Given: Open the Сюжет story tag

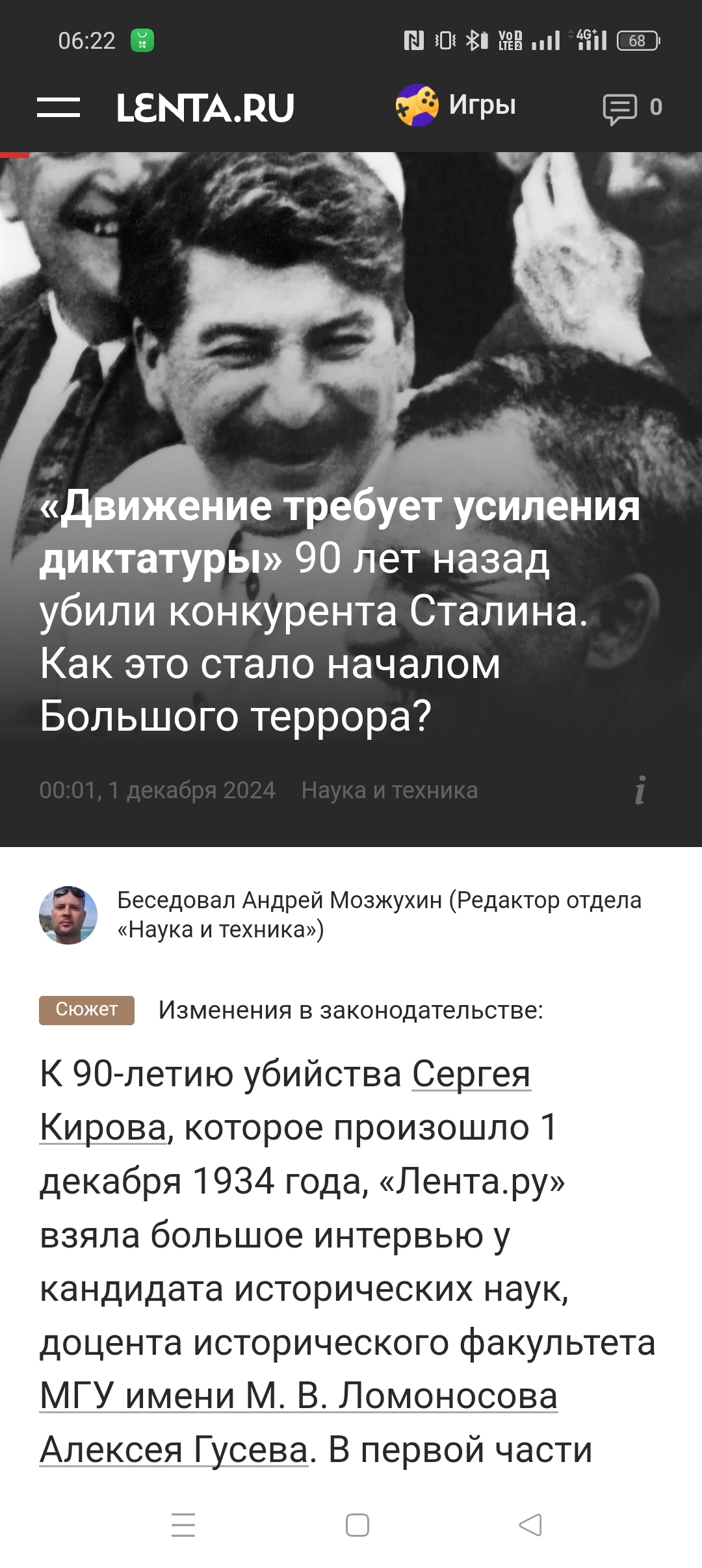Looking at the screenshot, I should [86, 1010].
